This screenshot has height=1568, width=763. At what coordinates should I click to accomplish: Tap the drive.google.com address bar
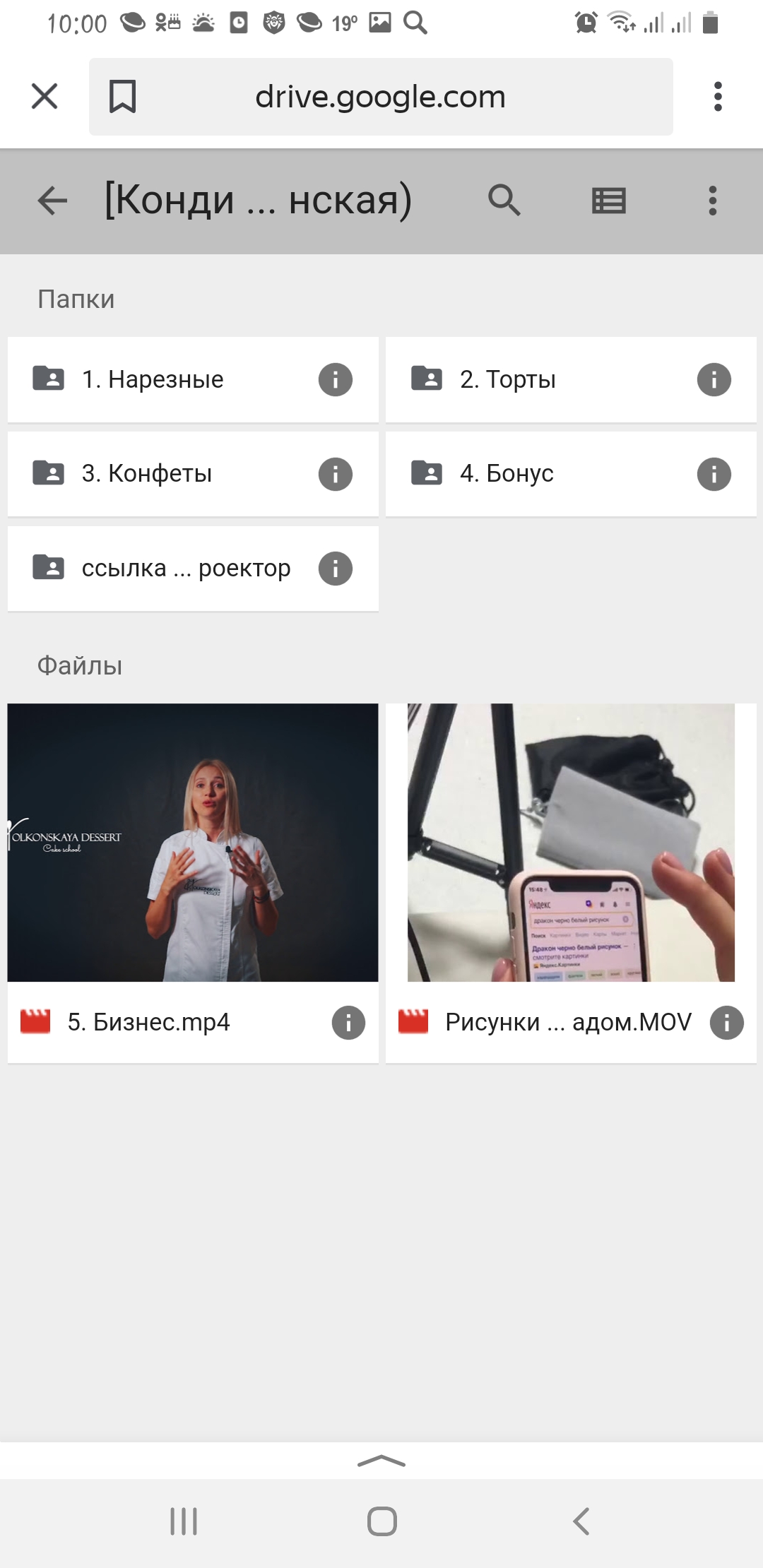tap(381, 97)
